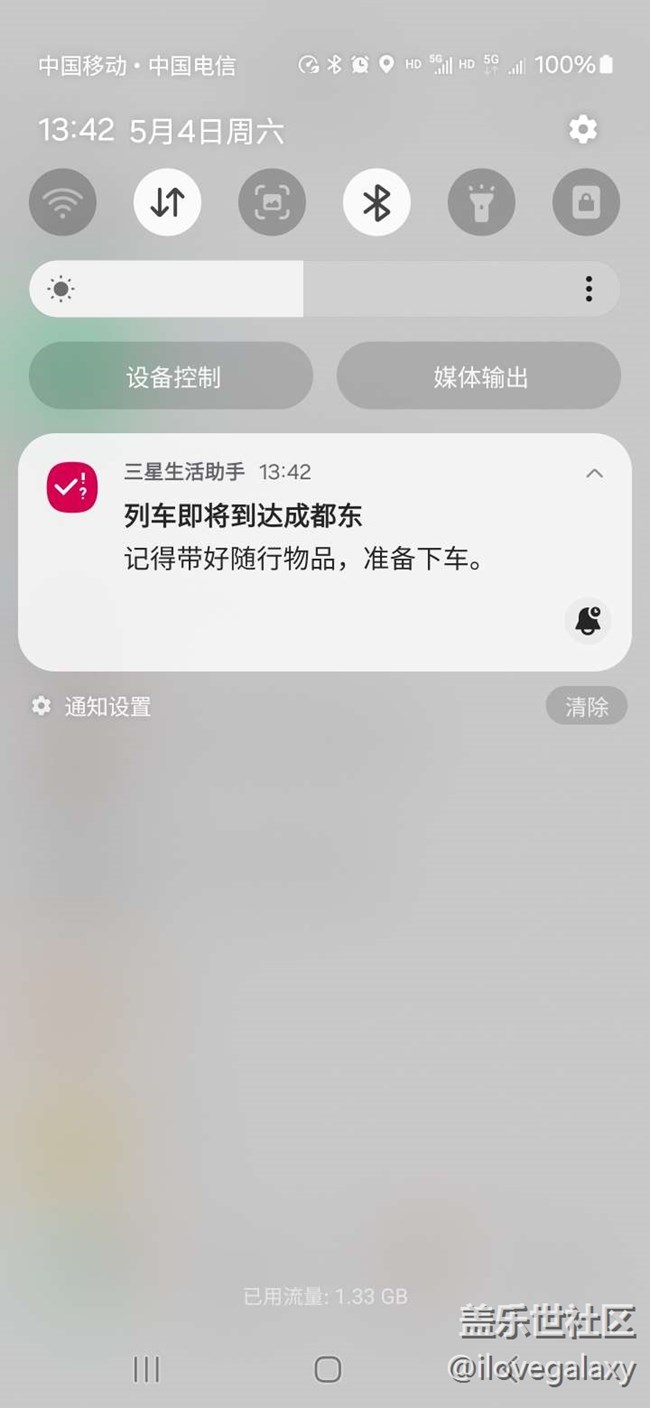Go to the home screen
Screen dimensions: 650x1408
pos(327,1369)
